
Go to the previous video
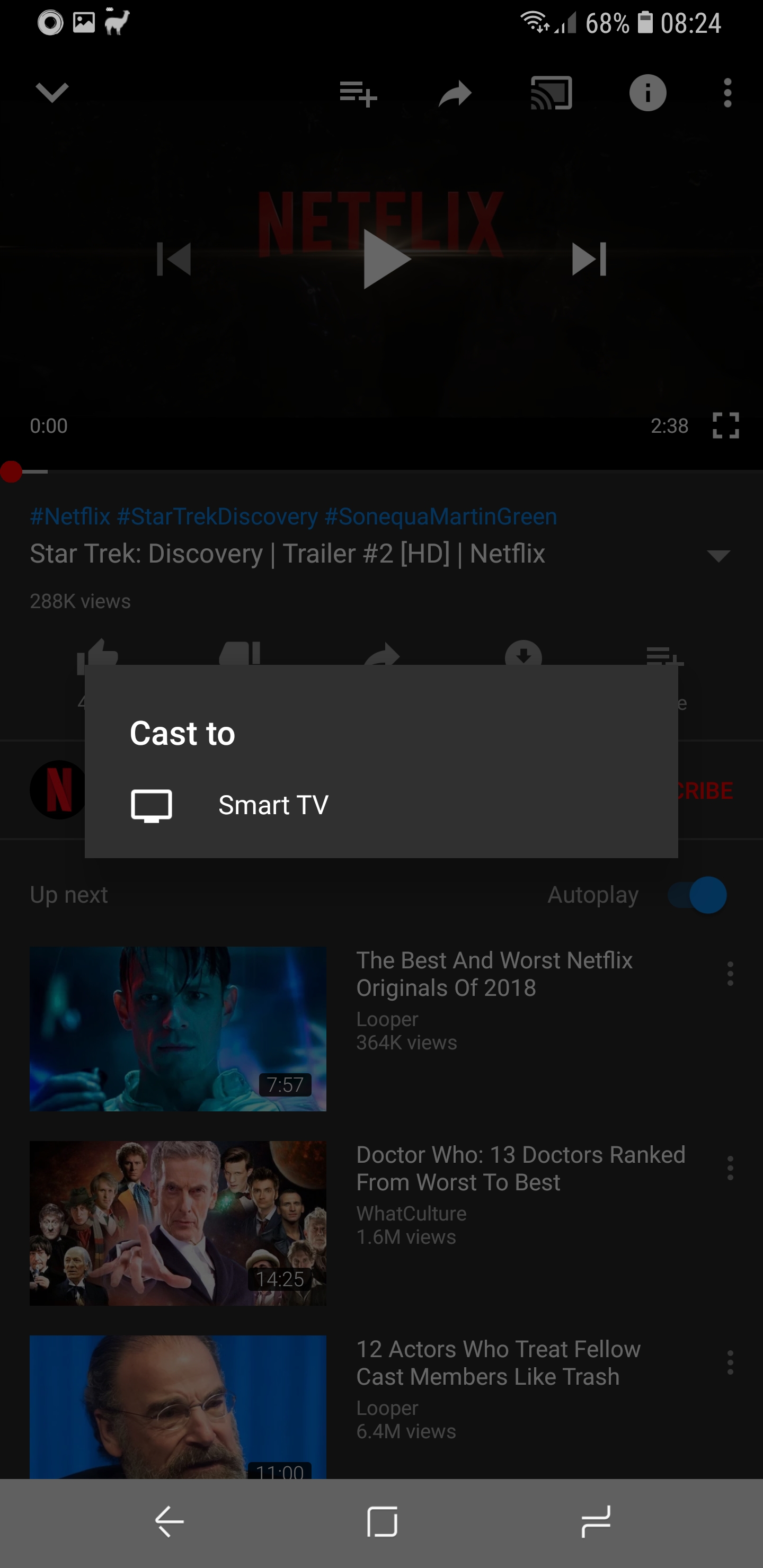pyautogui.click(x=174, y=259)
